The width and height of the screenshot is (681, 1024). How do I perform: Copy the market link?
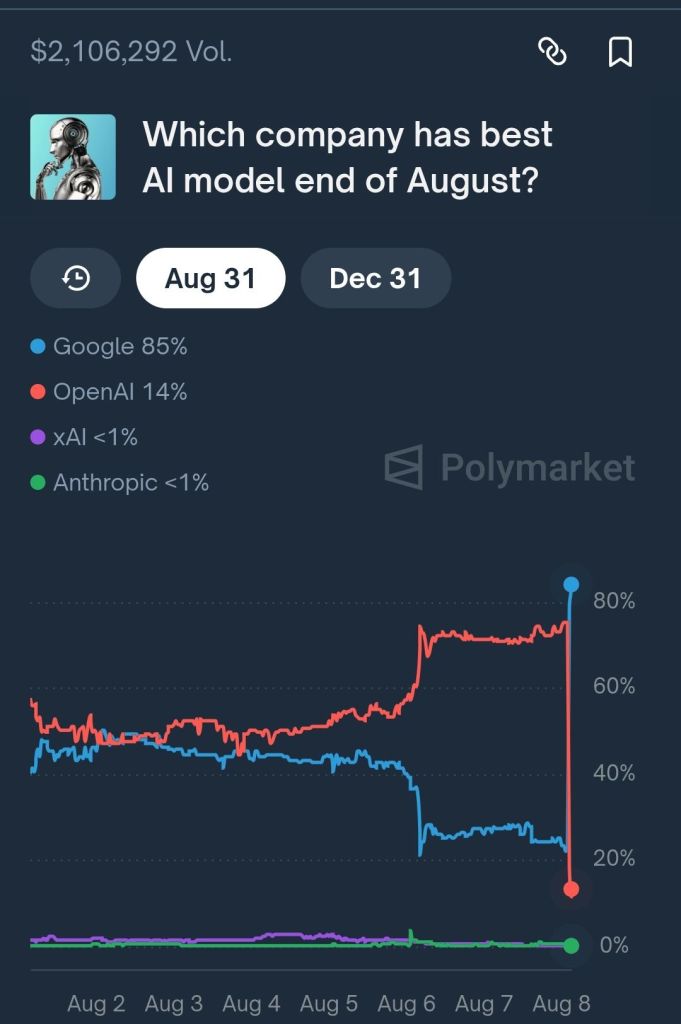click(552, 52)
